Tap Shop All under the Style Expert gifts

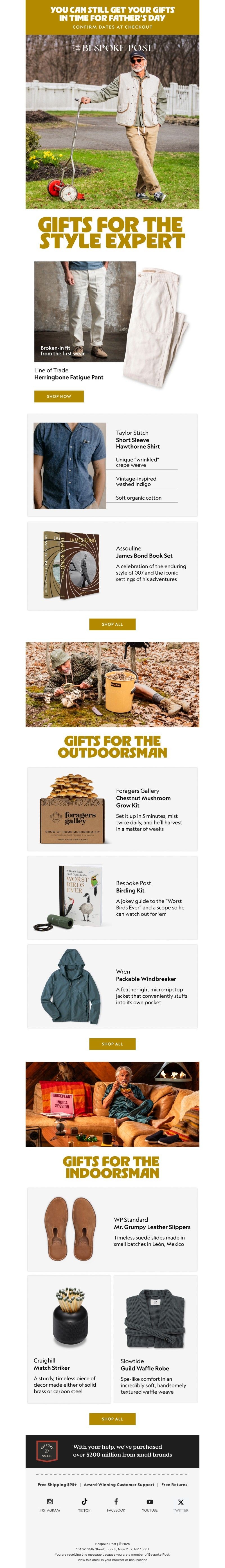[x=112, y=624]
